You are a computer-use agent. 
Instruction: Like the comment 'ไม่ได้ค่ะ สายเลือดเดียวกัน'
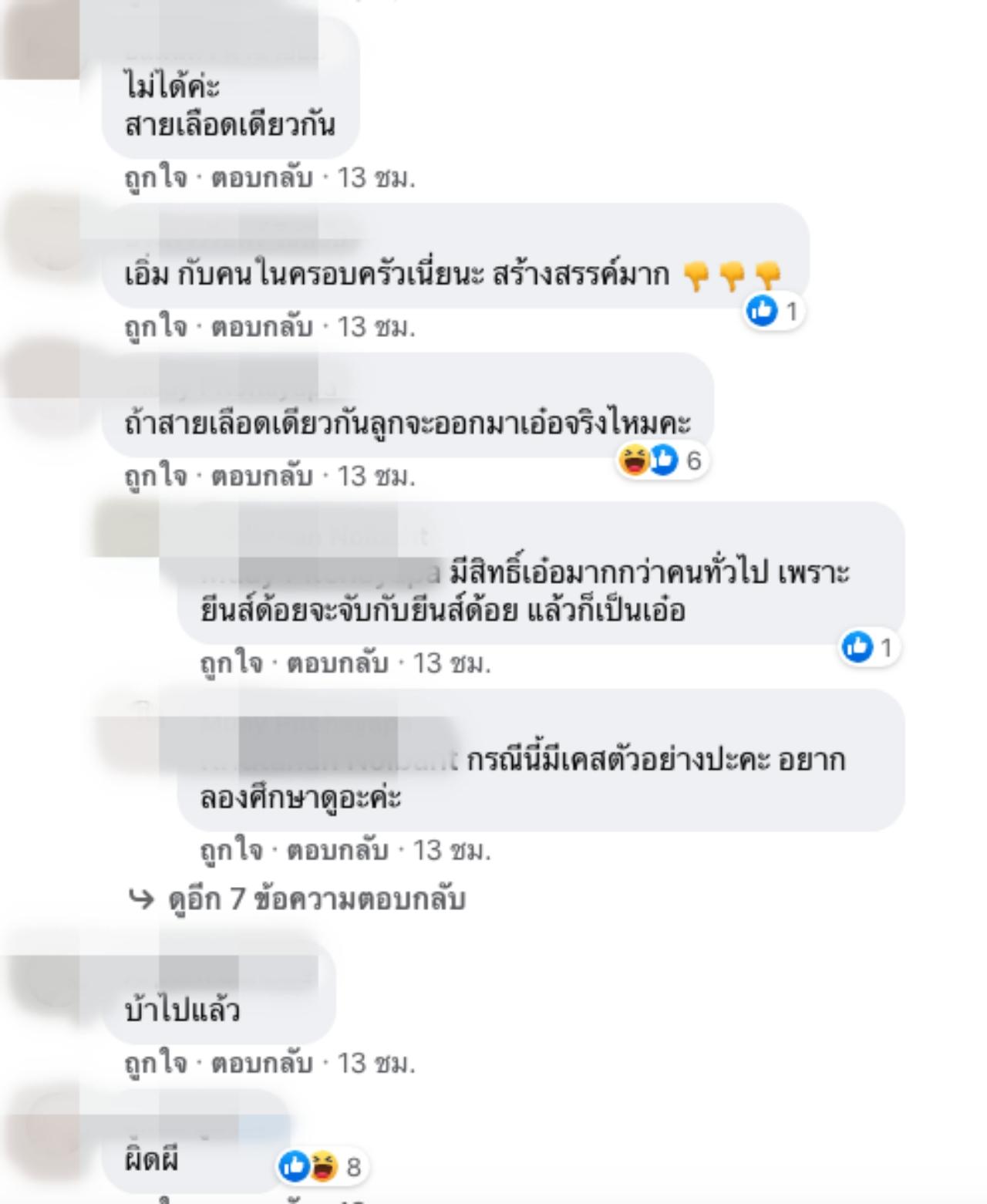coord(156,178)
